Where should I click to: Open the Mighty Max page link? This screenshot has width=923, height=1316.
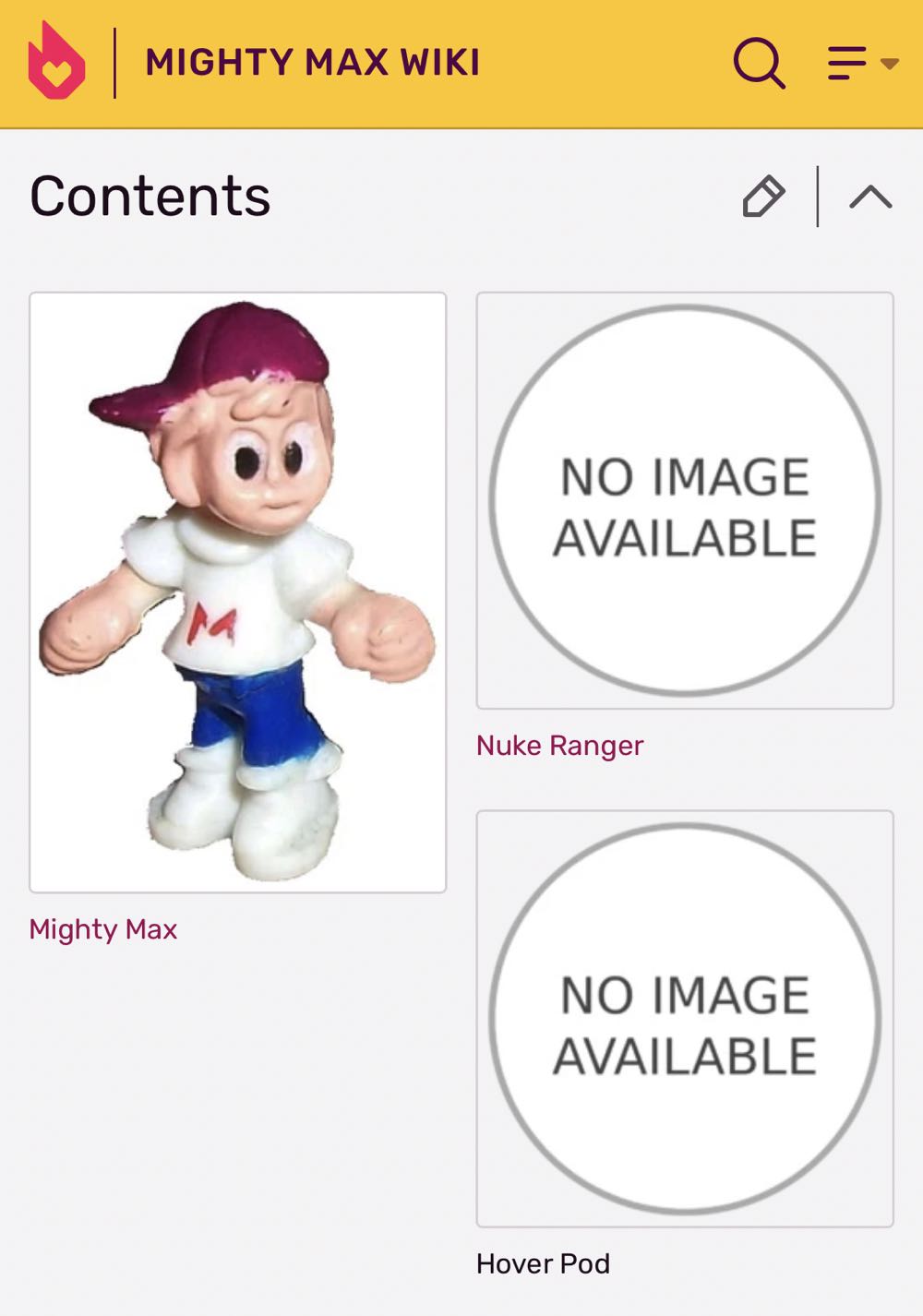[103, 929]
